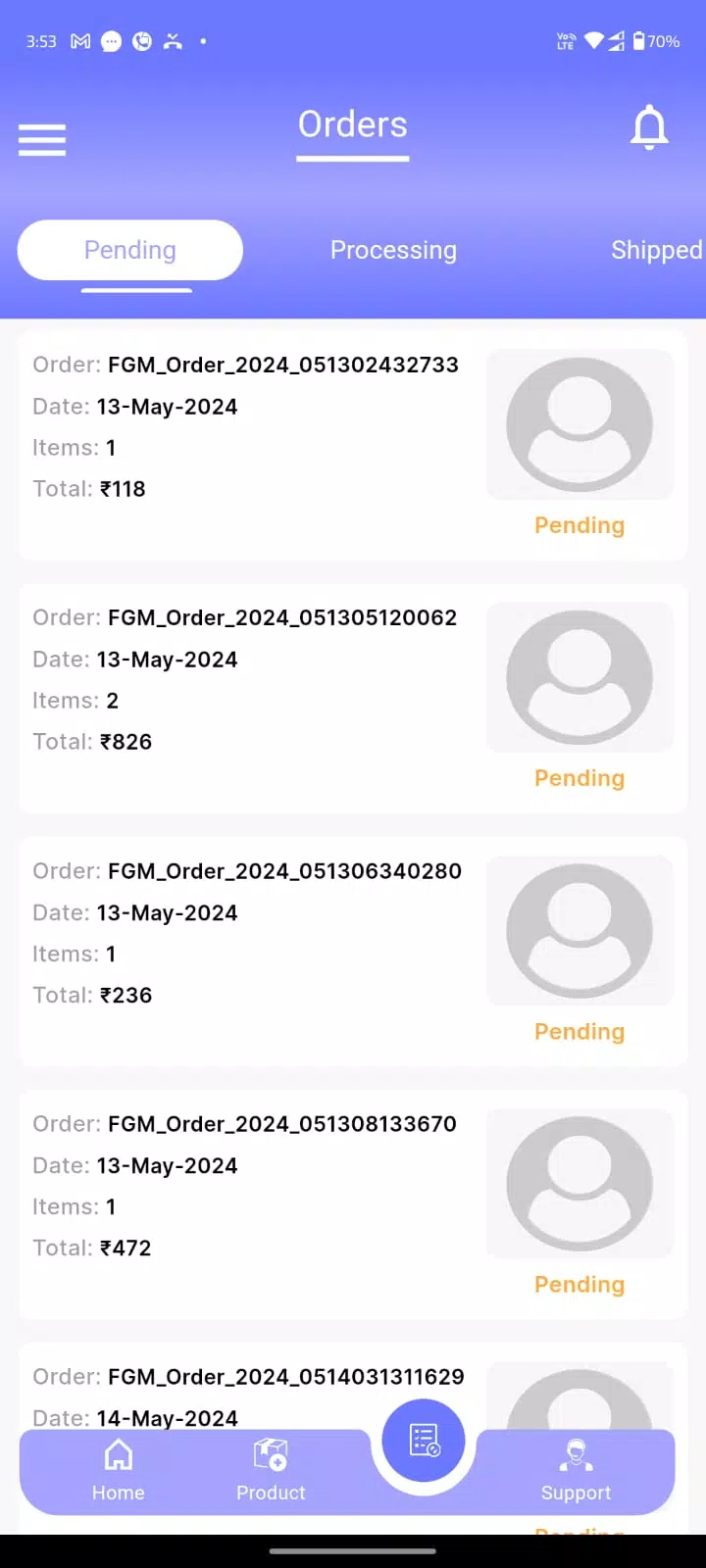Open the hamburger drawer menu
Screen dimensions: 706x1568
click(42, 140)
